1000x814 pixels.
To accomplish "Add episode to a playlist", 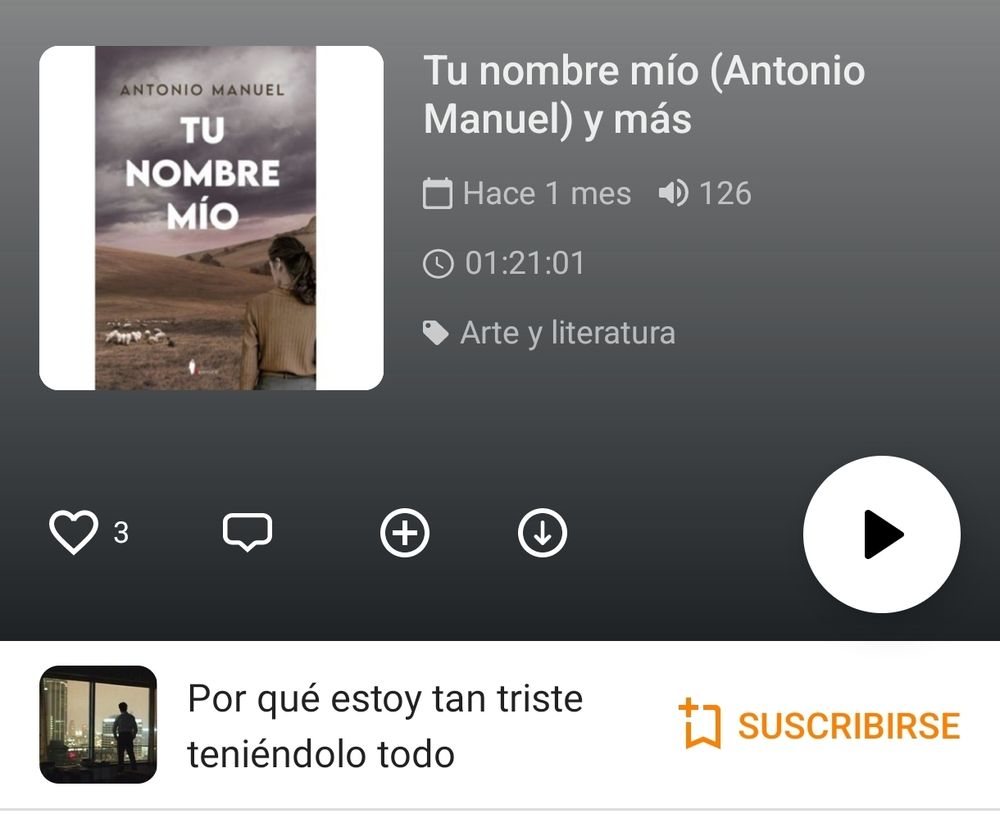I will tap(405, 533).
